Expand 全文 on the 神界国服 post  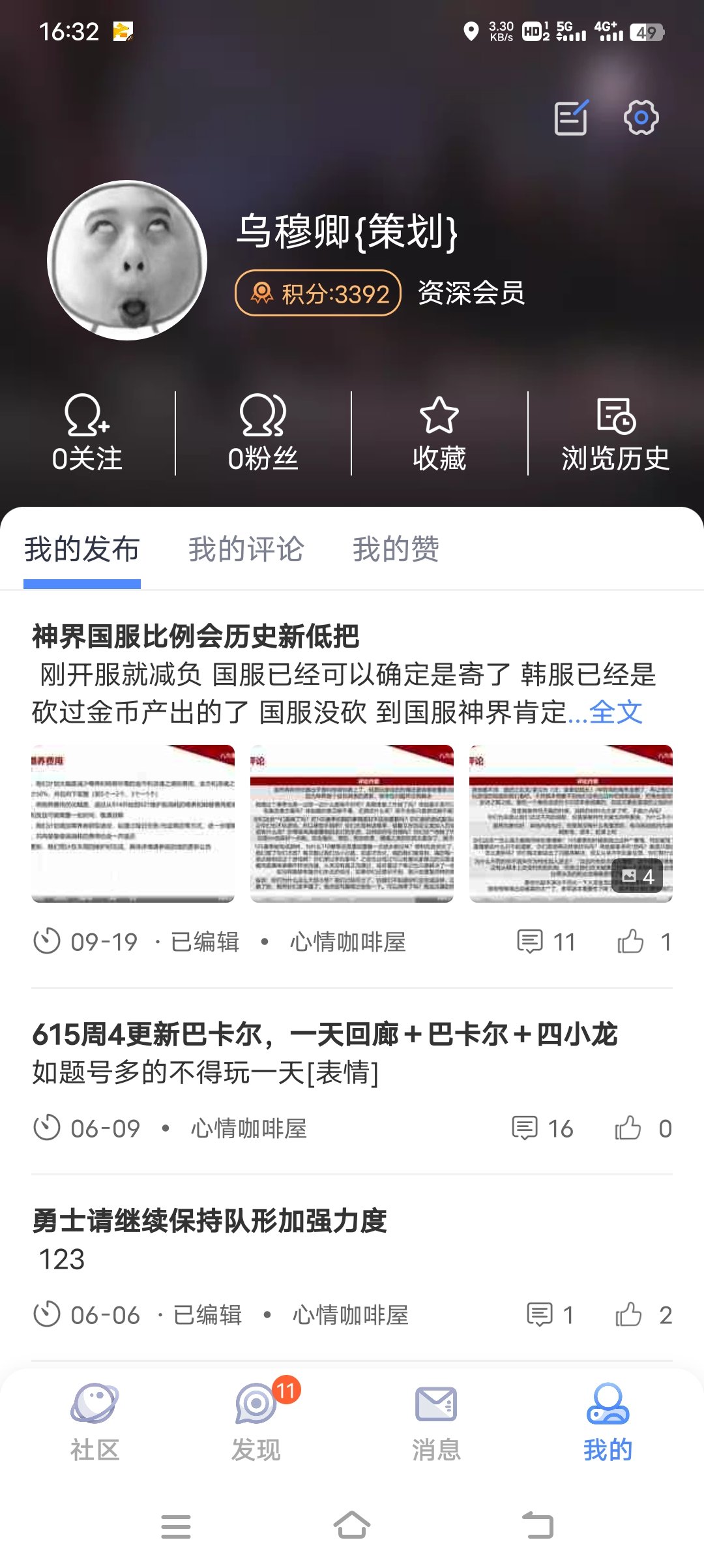pyautogui.click(x=616, y=712)
